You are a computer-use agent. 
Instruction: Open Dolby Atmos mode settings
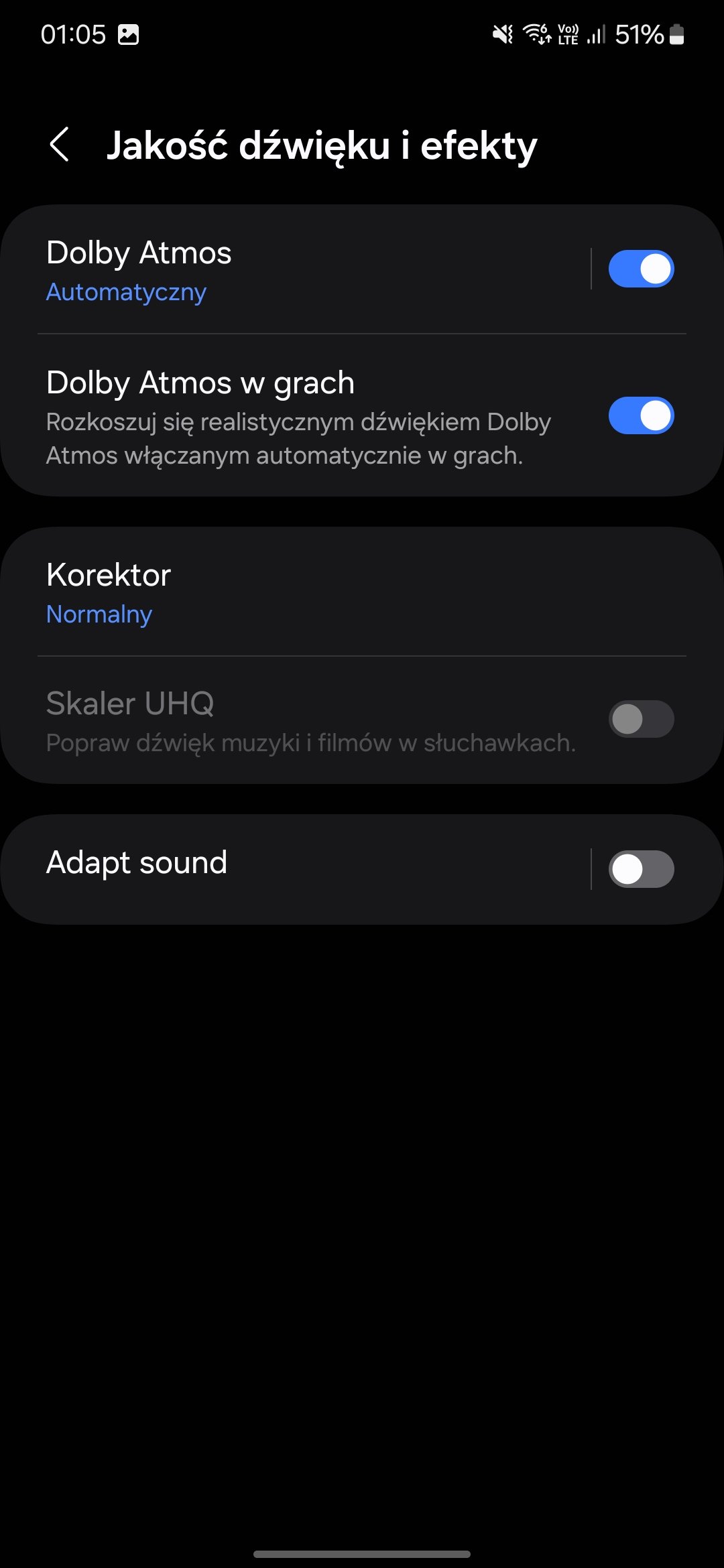tap(295, 269)
